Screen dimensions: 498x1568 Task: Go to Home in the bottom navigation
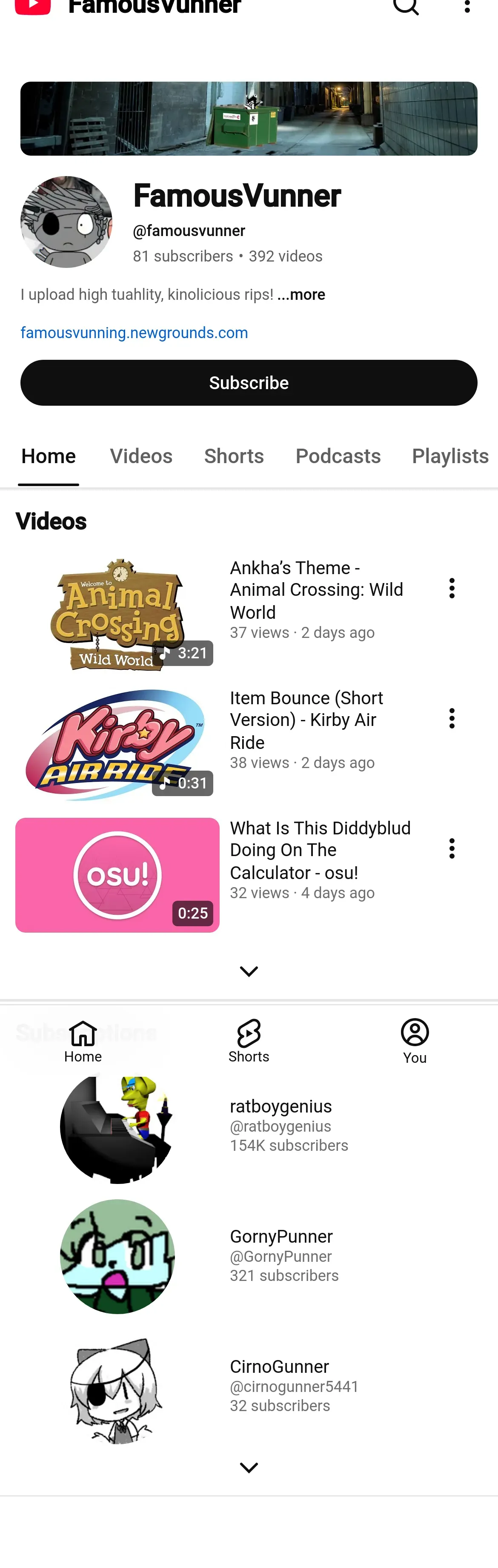click(x=83, y=1041)
